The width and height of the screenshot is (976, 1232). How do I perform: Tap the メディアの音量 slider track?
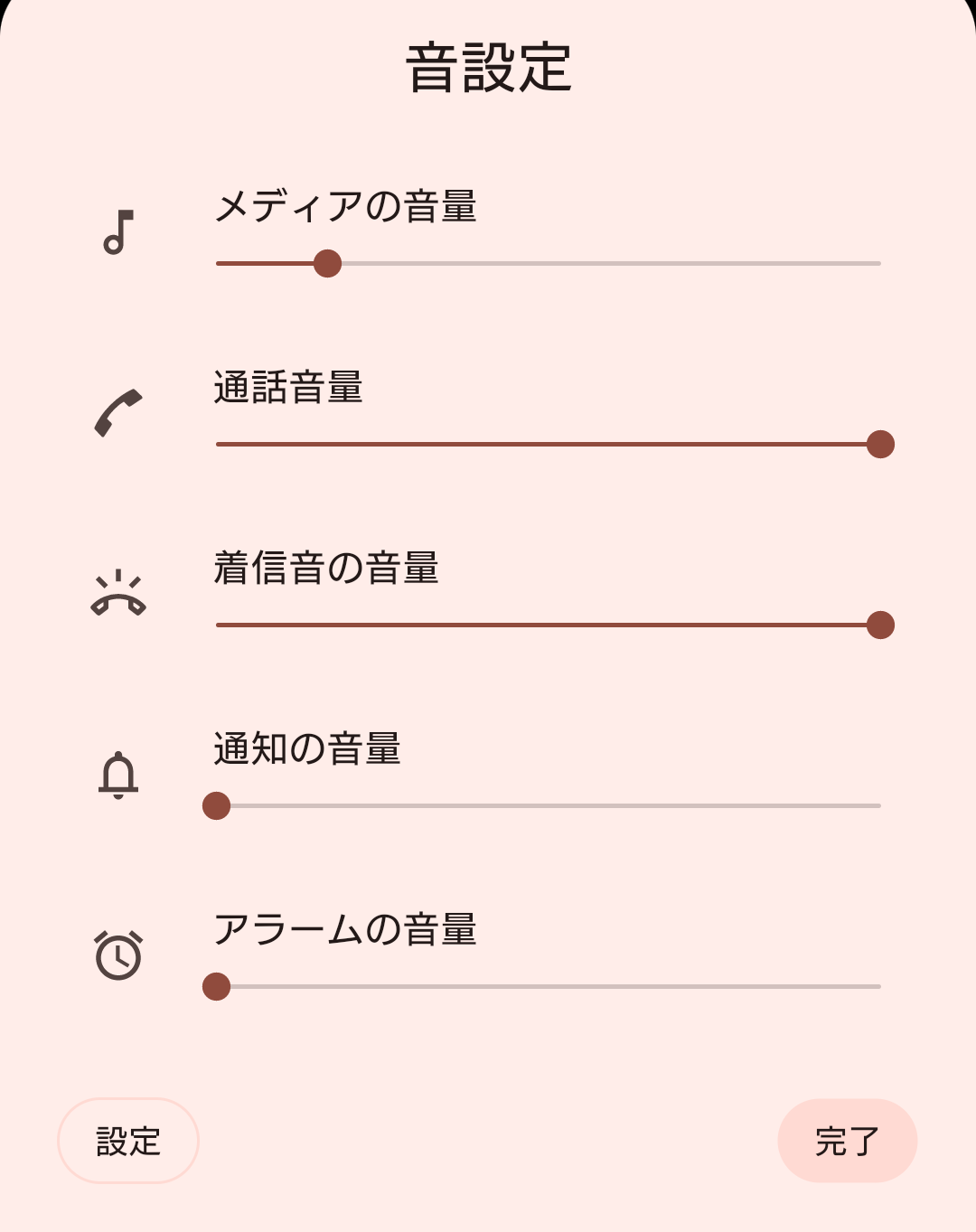point(548,264)
